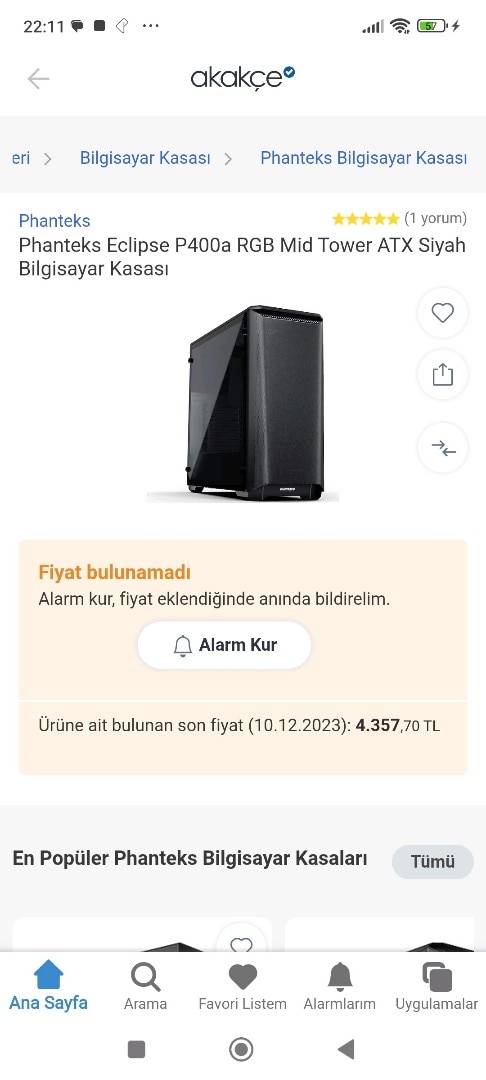The image size is (486, 1080).
Task: Switch to the Ana Sayfa tab
Action: click(x=48, y=986)
